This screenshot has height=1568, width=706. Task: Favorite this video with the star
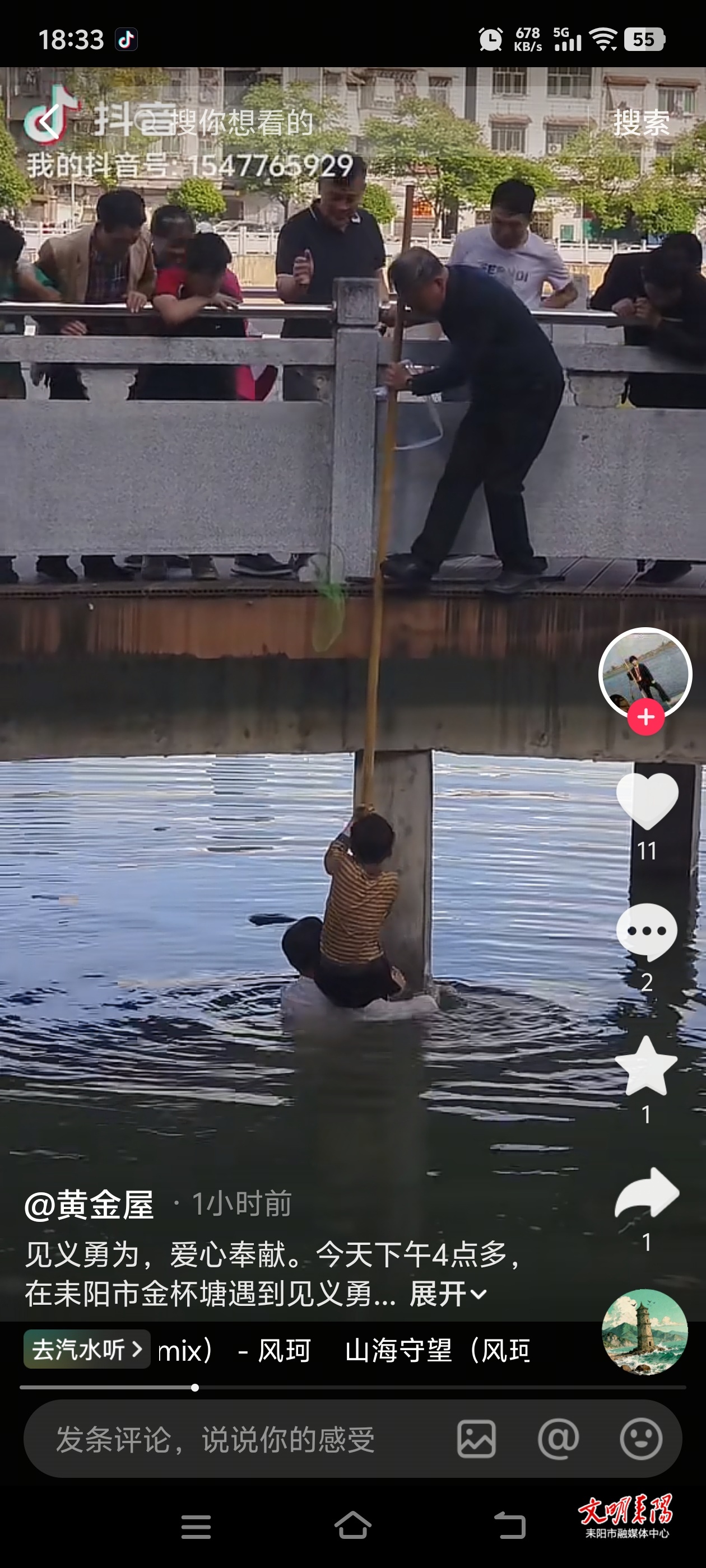coord(646,1066)
